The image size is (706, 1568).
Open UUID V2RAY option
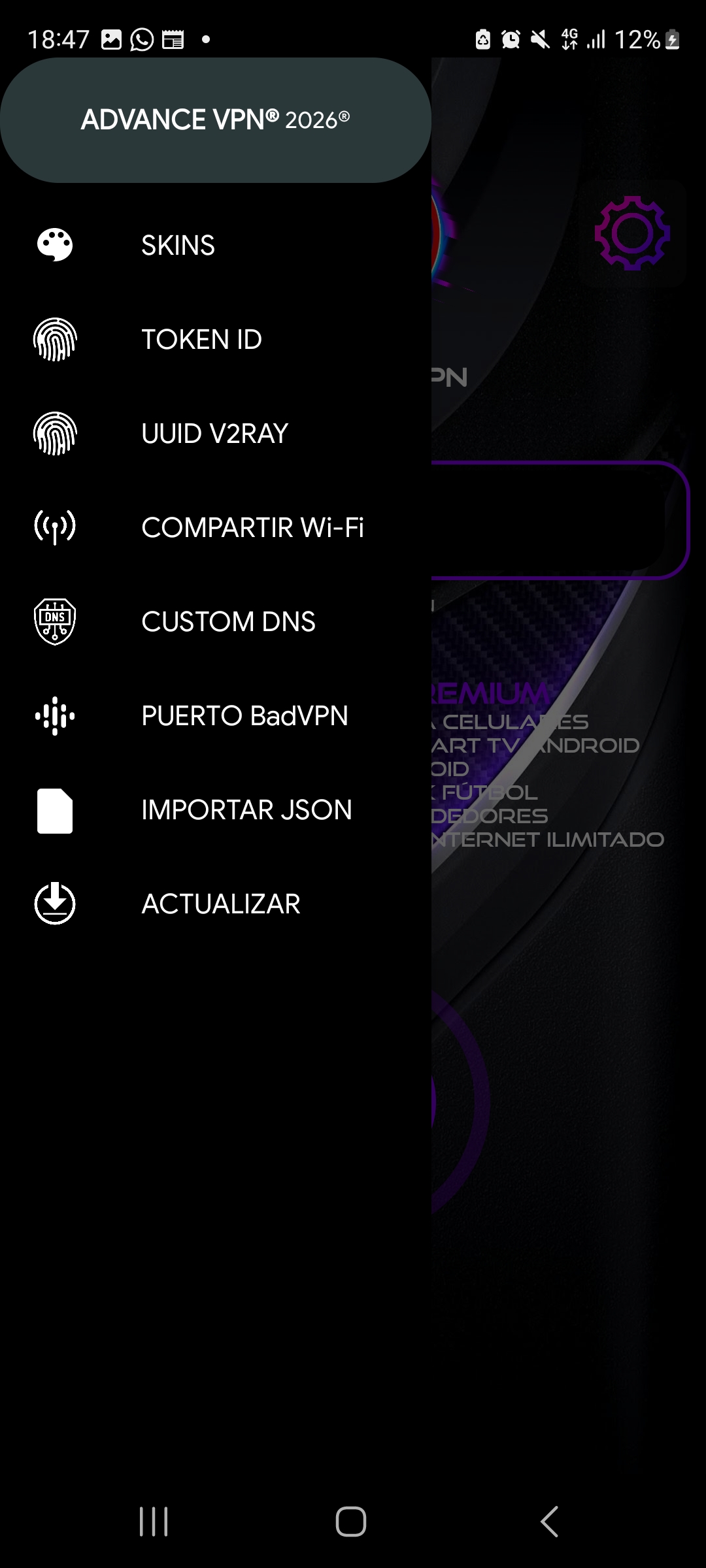[216, 433]
